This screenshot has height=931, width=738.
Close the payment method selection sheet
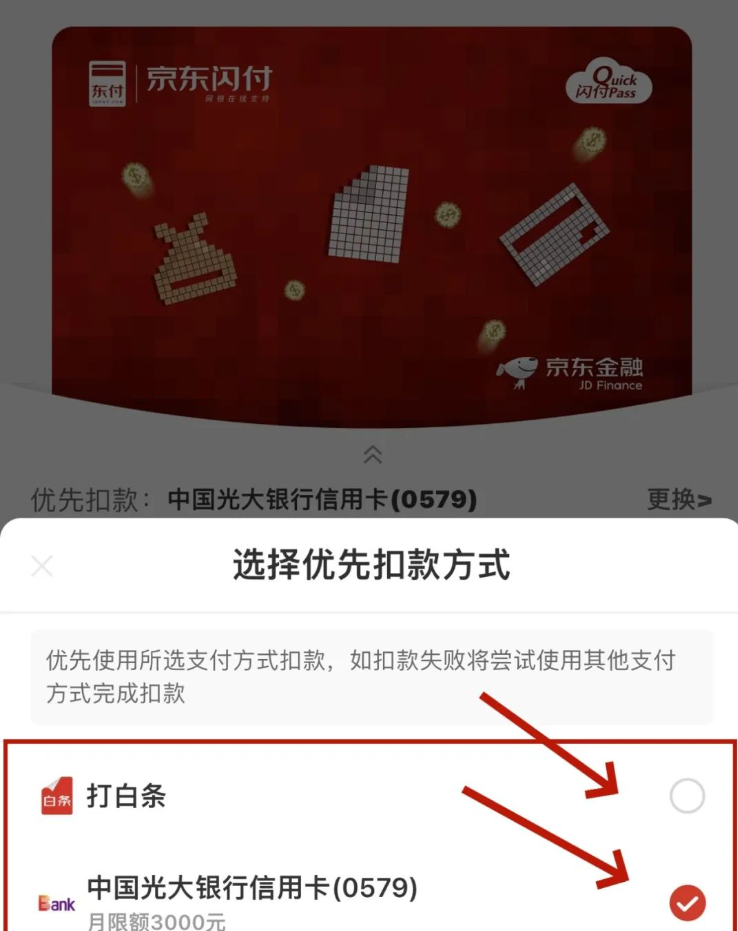tap(42, 567)
